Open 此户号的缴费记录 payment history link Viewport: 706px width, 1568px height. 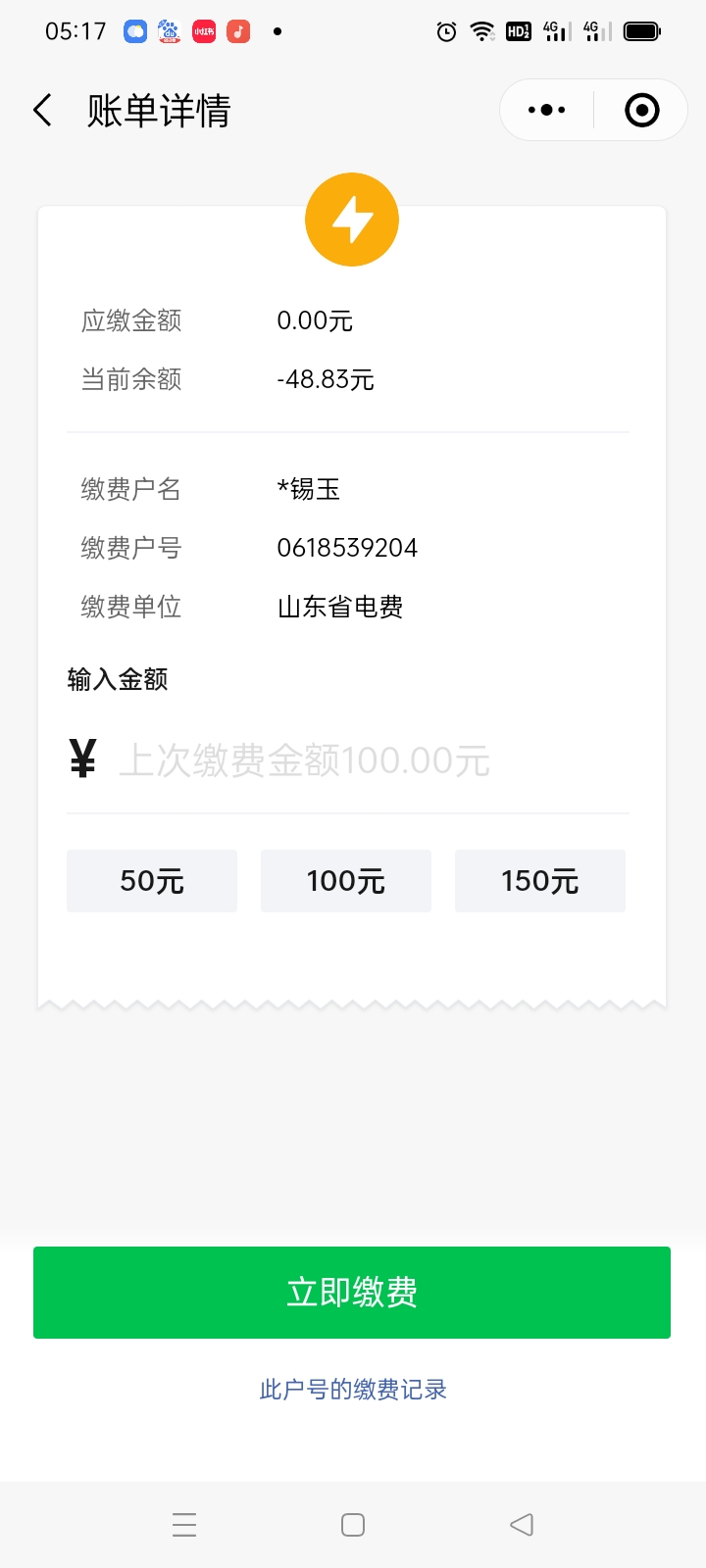pos(352,1389)
